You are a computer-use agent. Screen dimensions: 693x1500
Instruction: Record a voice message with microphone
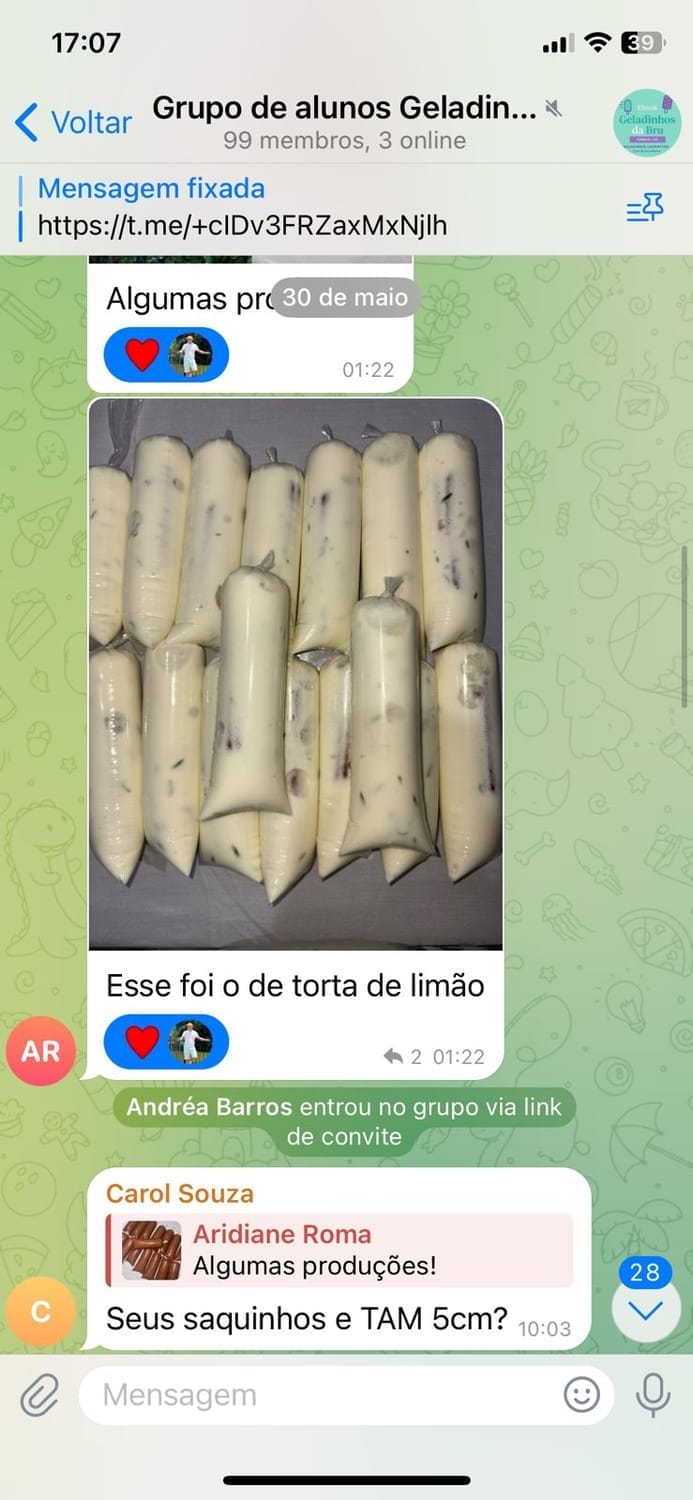pos(653,1394)
